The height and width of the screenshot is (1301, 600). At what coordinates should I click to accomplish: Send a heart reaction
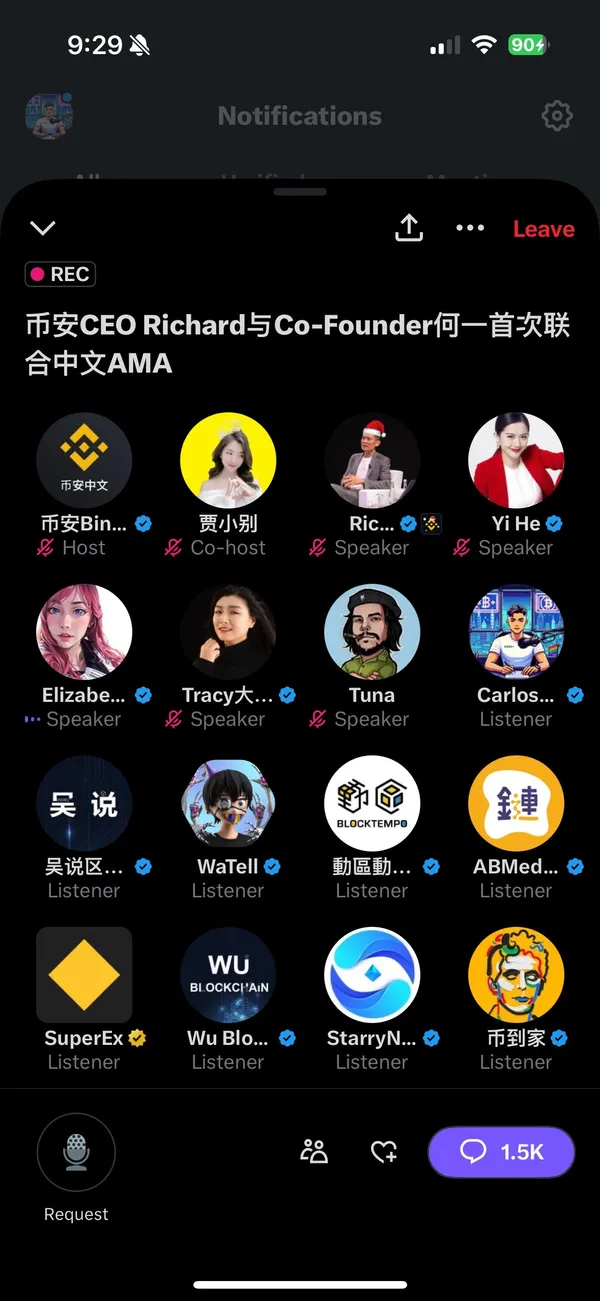(384, 1152)
